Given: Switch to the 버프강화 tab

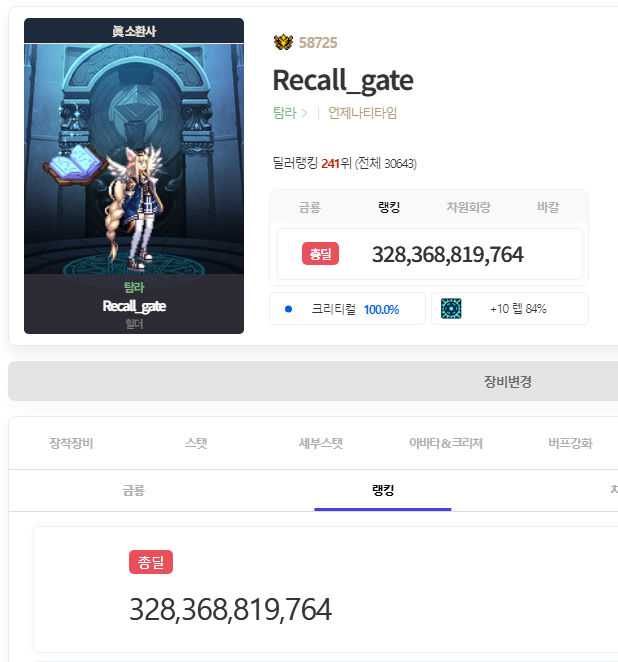Looking at the screenshot, I should point(570,443).
